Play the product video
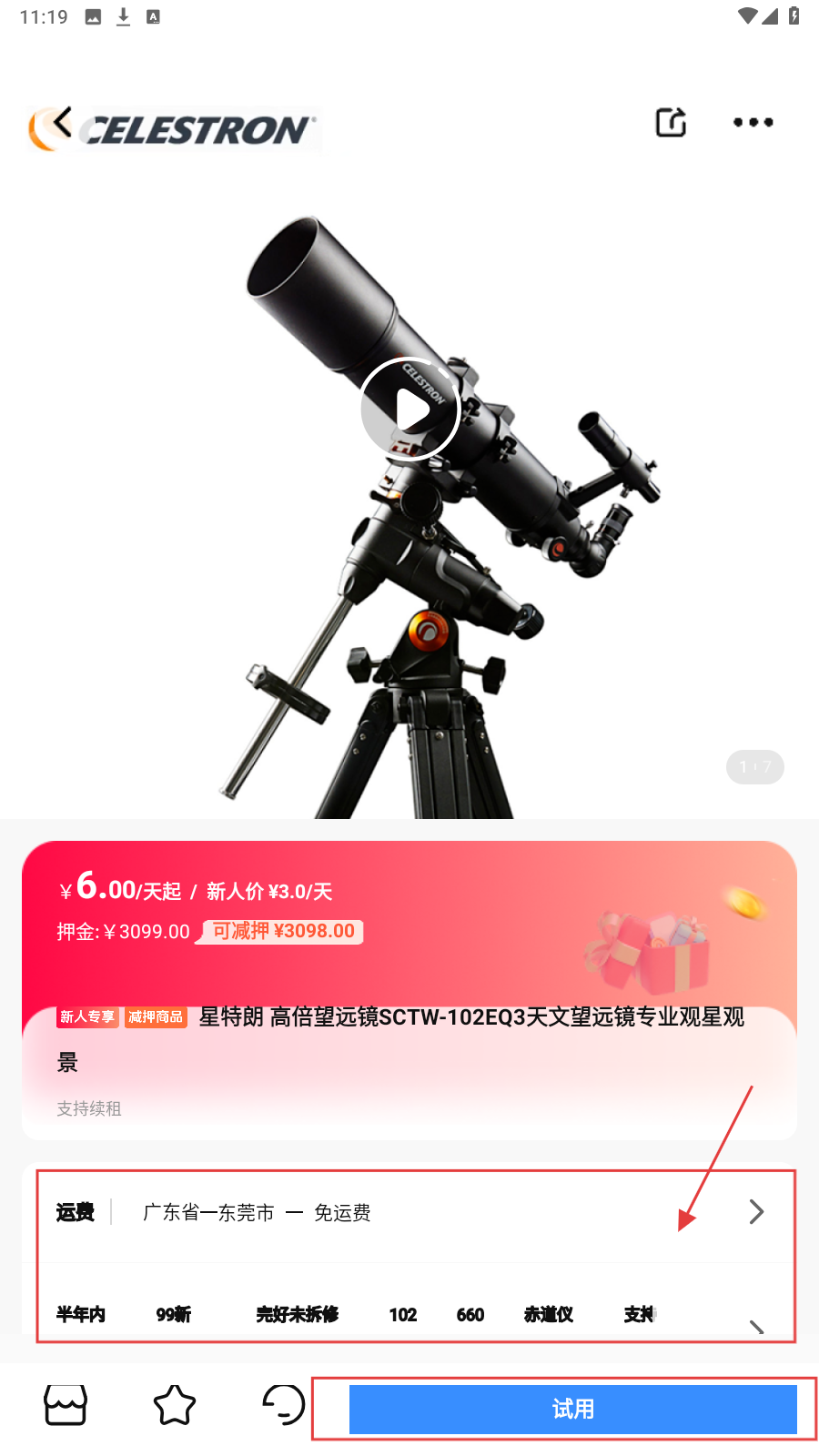Image resolution: width=819 pixels, height=1456 pixels. click(409, 409)
